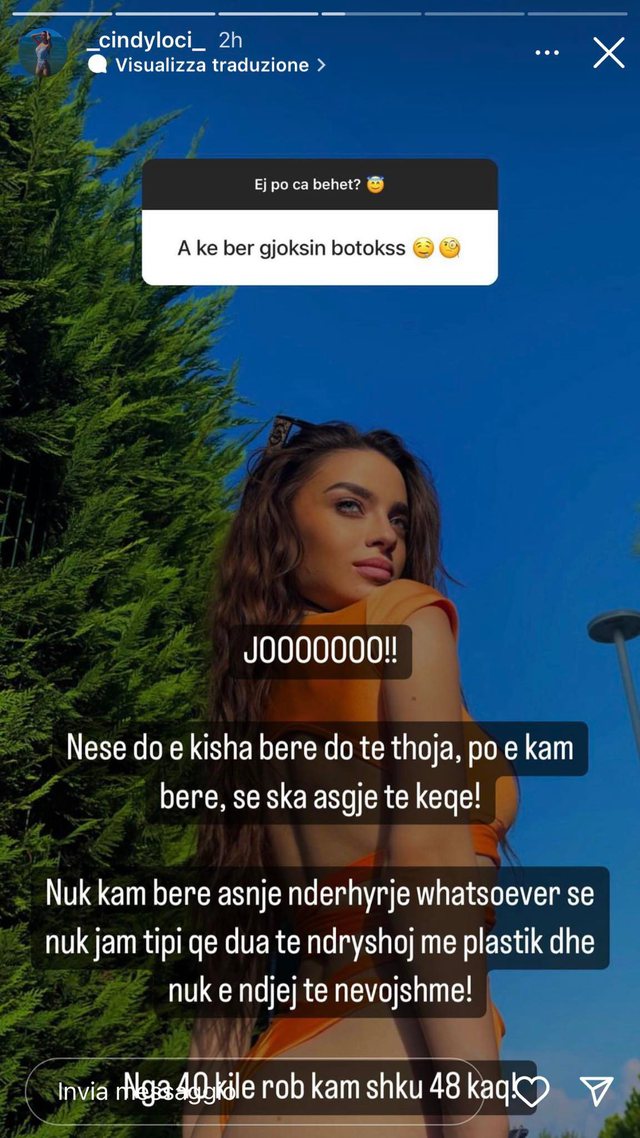This screenshot has height=1138, width=640.
Task: Like this story with the heart
Action: pyautogui.click(x=531, y=1090)
